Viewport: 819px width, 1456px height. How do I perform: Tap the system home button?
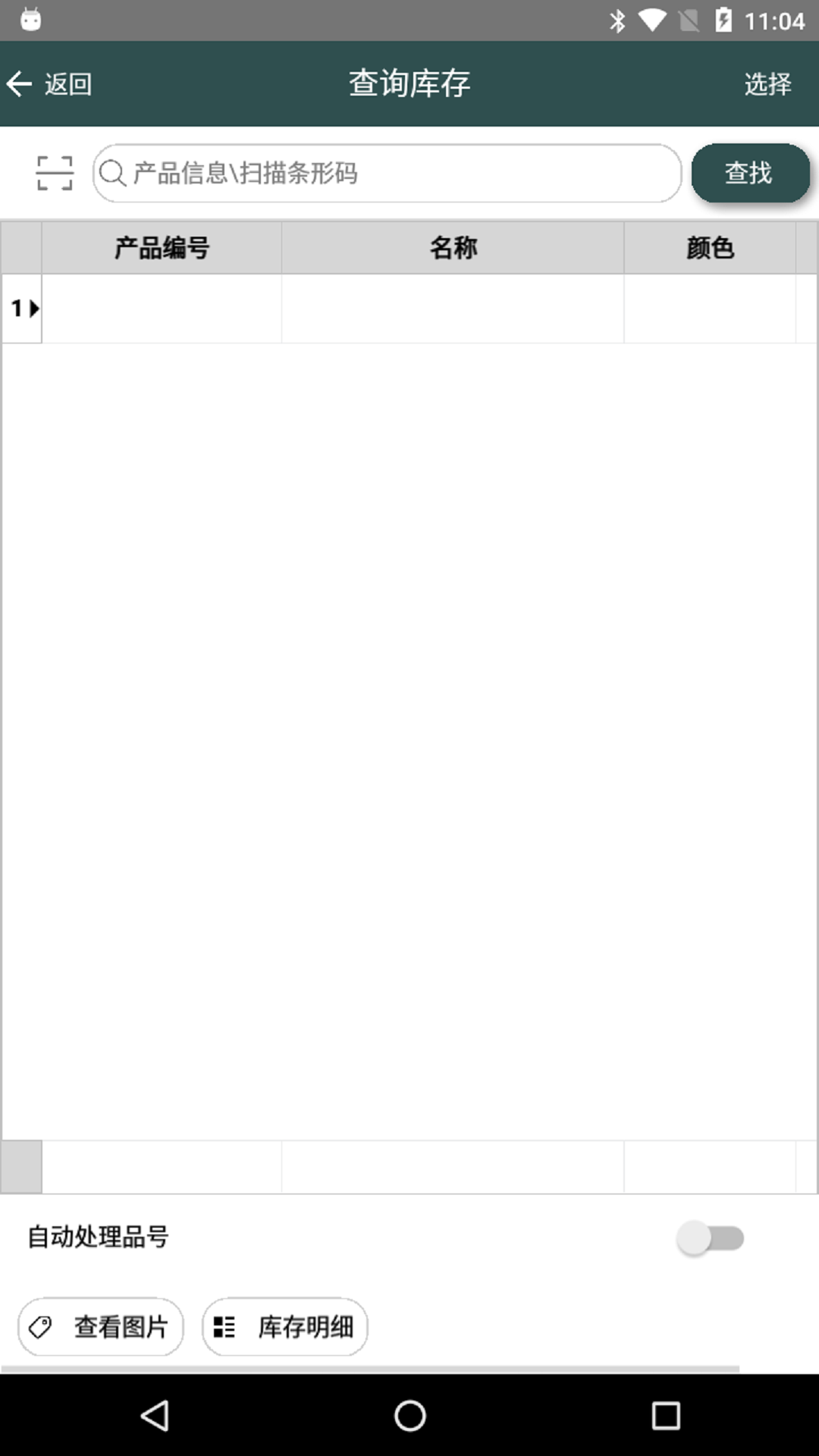pos(409,1415)
